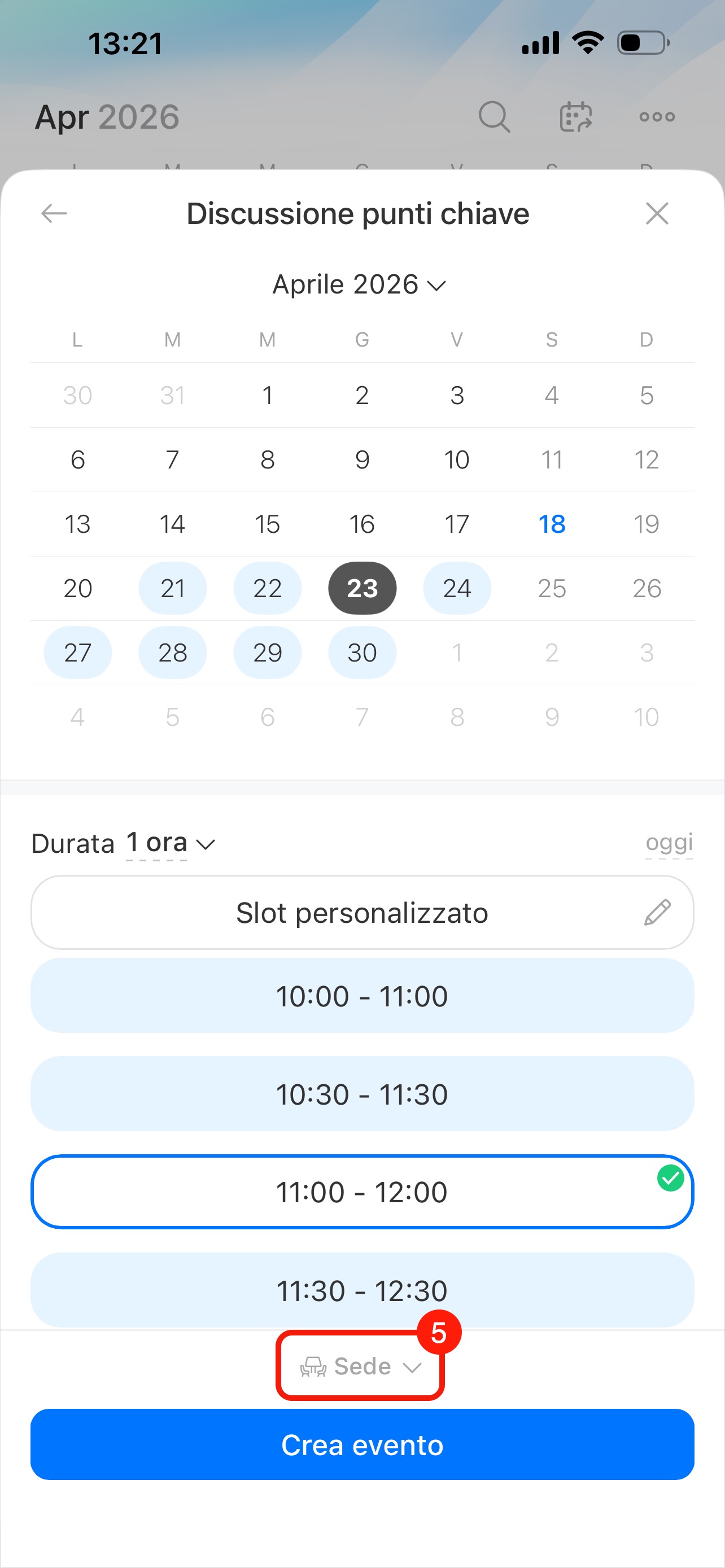The width and height of the screenshot is (725, 1568).
Task: Choose the 10:30 - 11:30 time slot
Action: click(362, 1094)
